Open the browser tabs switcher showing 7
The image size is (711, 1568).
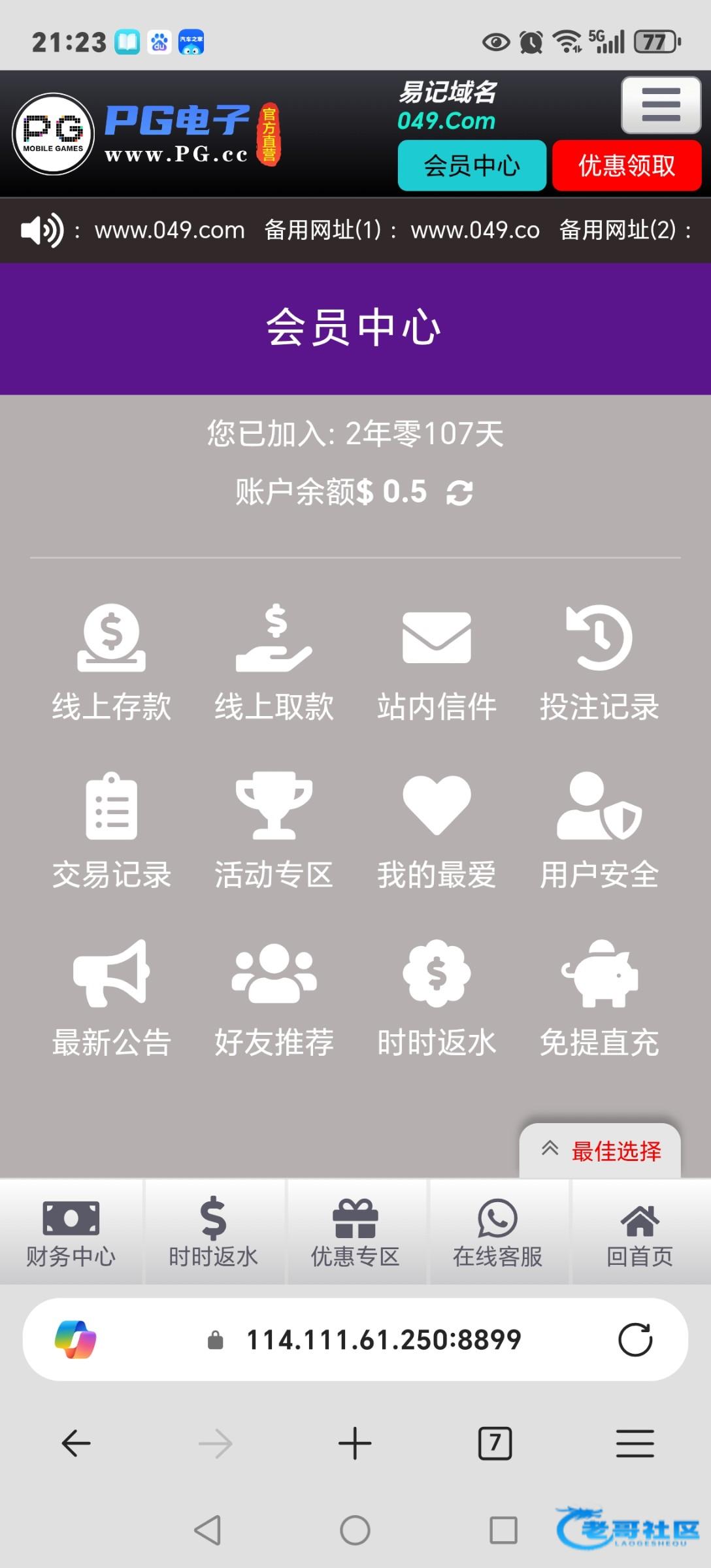point(495,1443)
